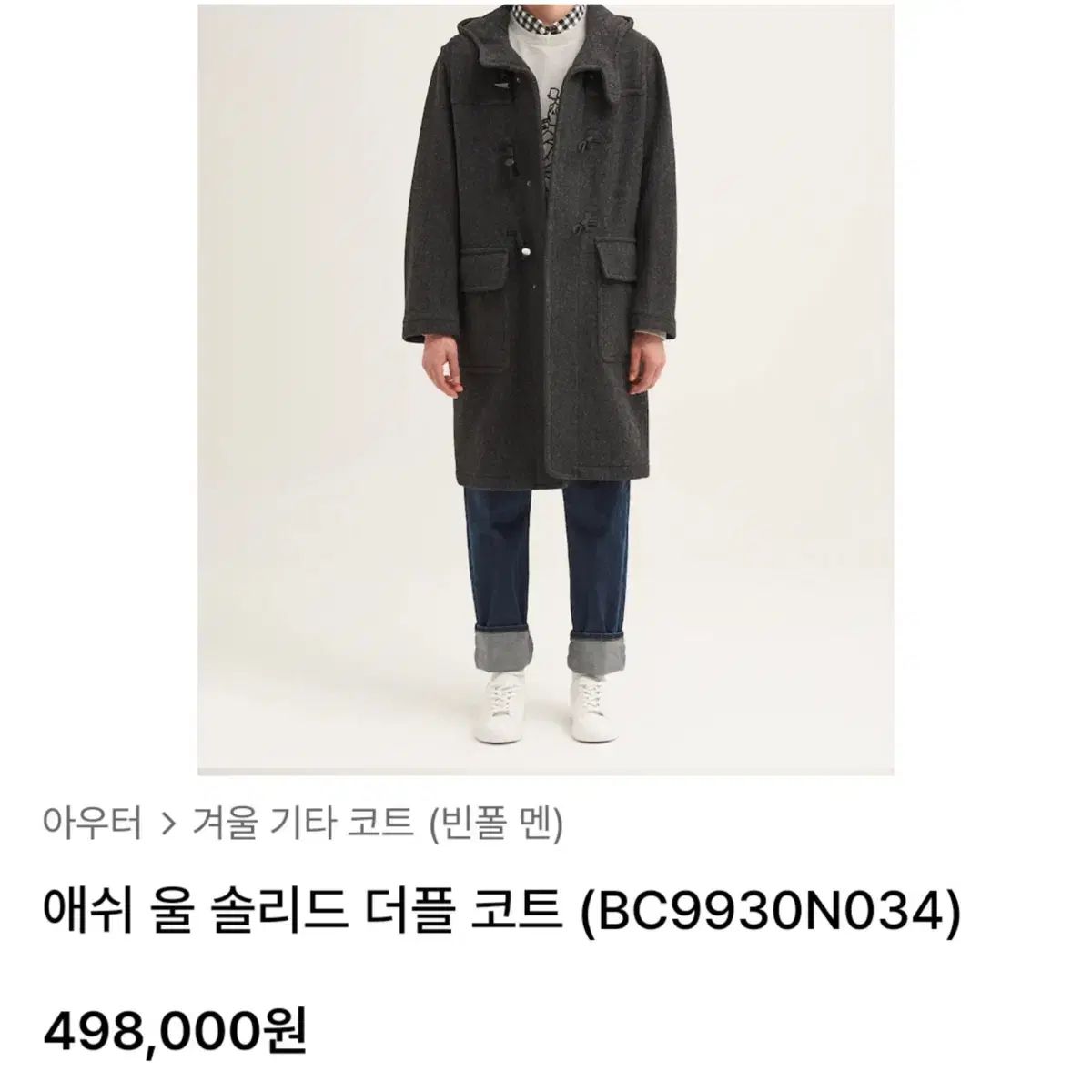Tap the duffle coat product image

pos(545,387)
